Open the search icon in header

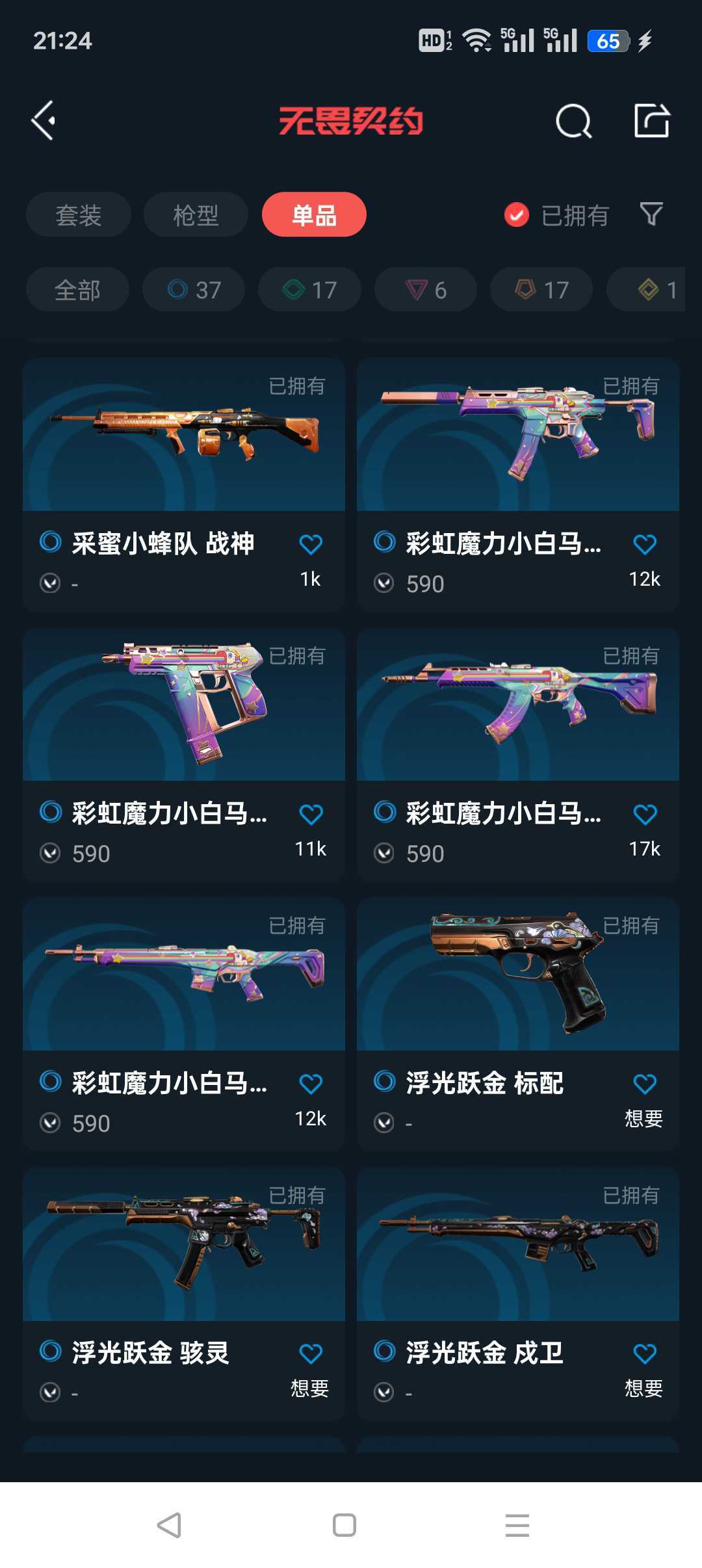pos(573,121)
